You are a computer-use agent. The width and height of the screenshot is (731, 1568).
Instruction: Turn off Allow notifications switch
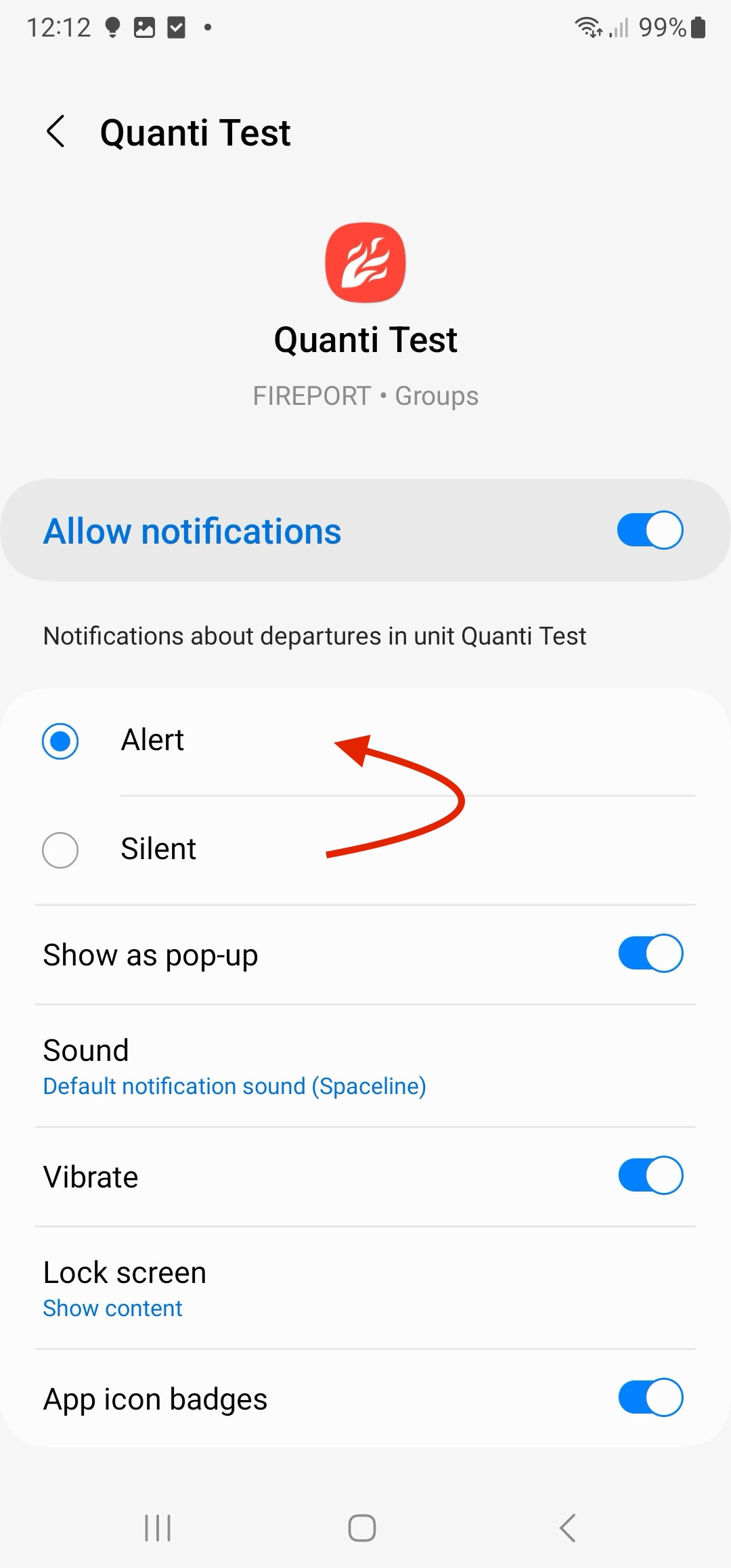(x=650, y=530)
